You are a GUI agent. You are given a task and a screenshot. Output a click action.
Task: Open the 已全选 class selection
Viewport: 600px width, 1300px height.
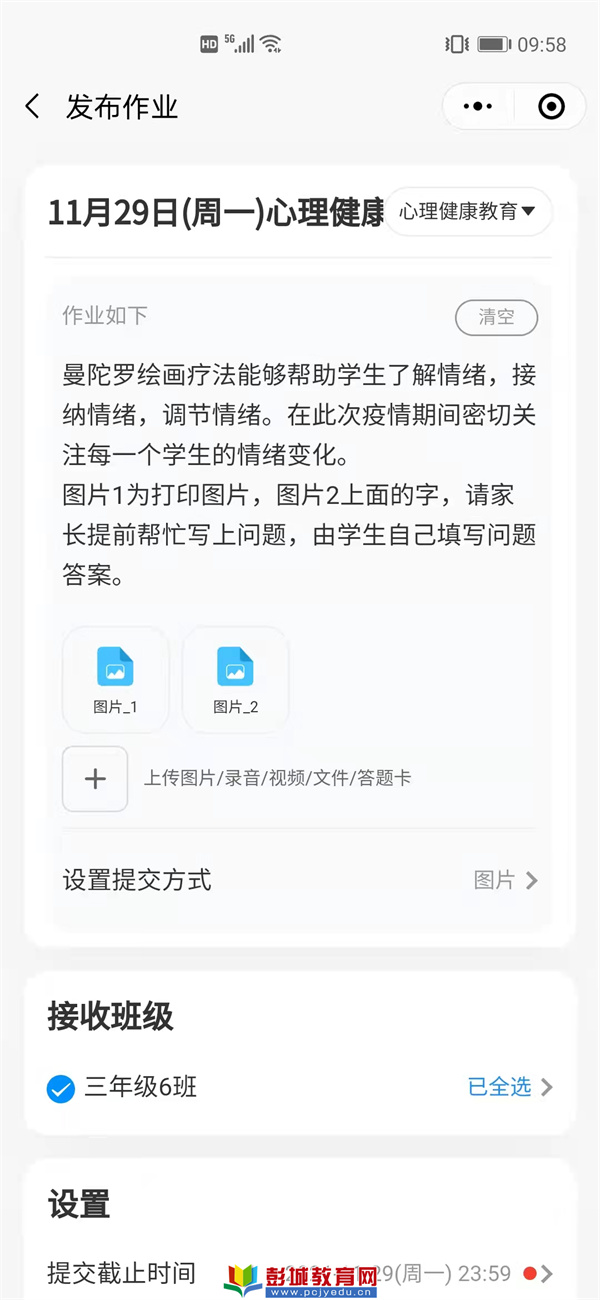click(x=509, y=1087)
